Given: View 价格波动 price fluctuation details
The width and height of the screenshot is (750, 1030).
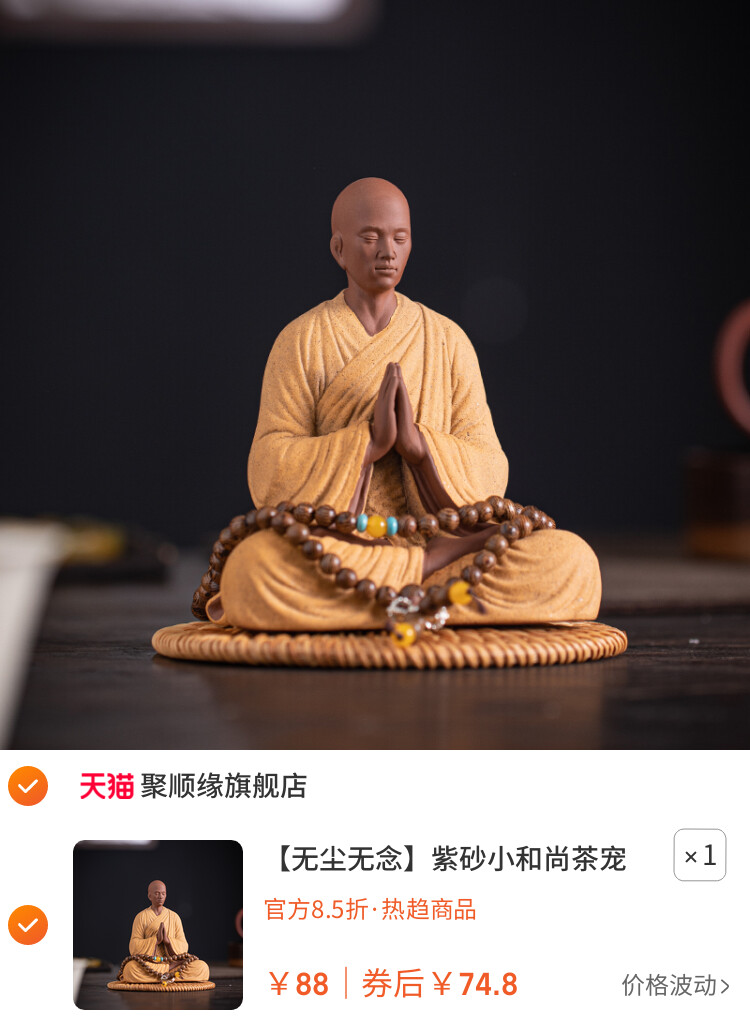Looking at the screenshot, I should coord(675,985).
